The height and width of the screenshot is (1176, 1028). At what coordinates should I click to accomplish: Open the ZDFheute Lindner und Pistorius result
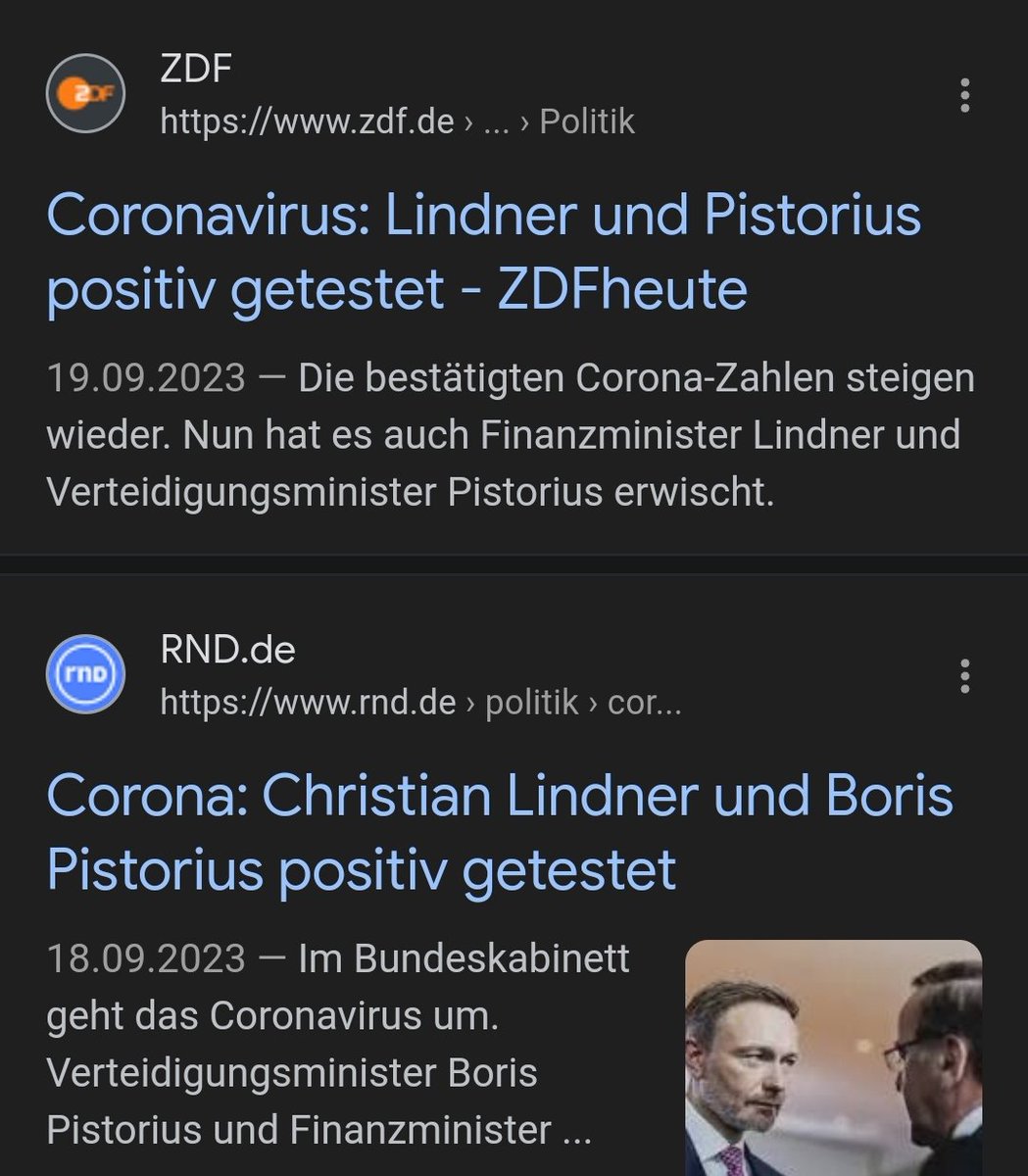483,252
